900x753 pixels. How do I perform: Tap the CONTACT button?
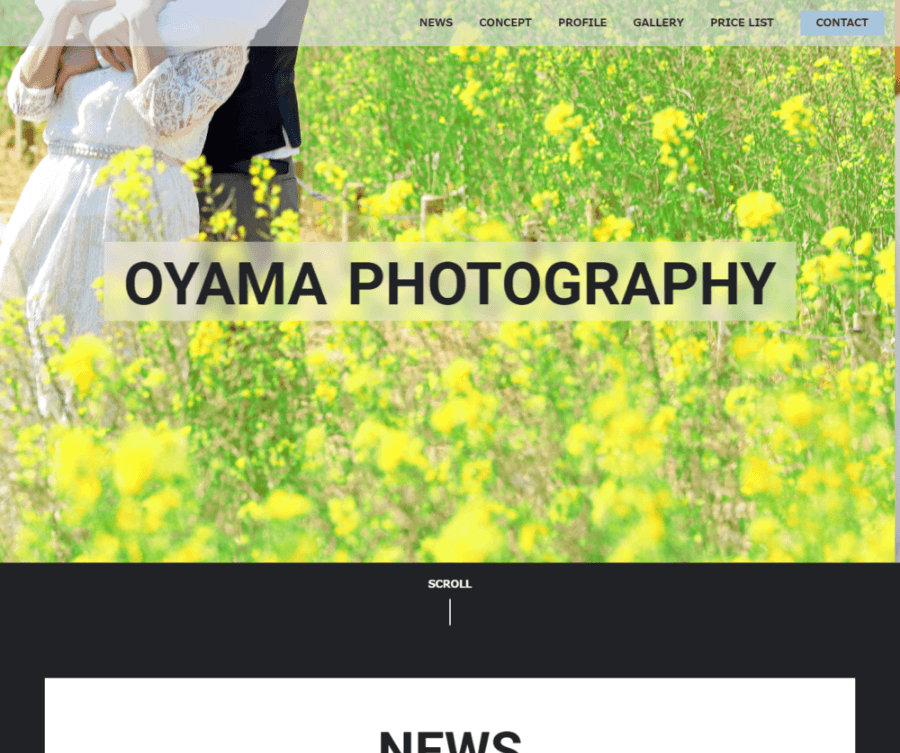coord(841,23)
